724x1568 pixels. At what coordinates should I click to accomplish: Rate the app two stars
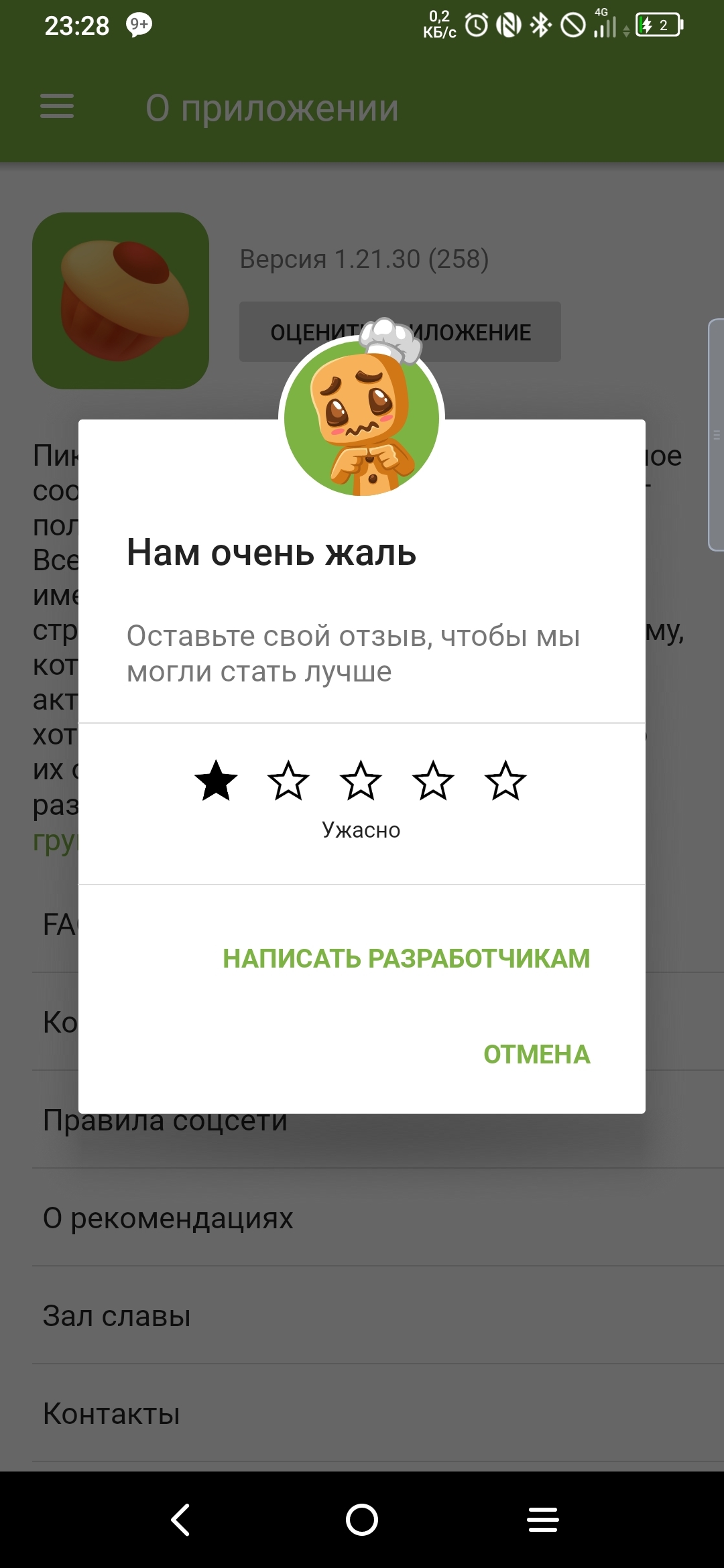point(288,781)
